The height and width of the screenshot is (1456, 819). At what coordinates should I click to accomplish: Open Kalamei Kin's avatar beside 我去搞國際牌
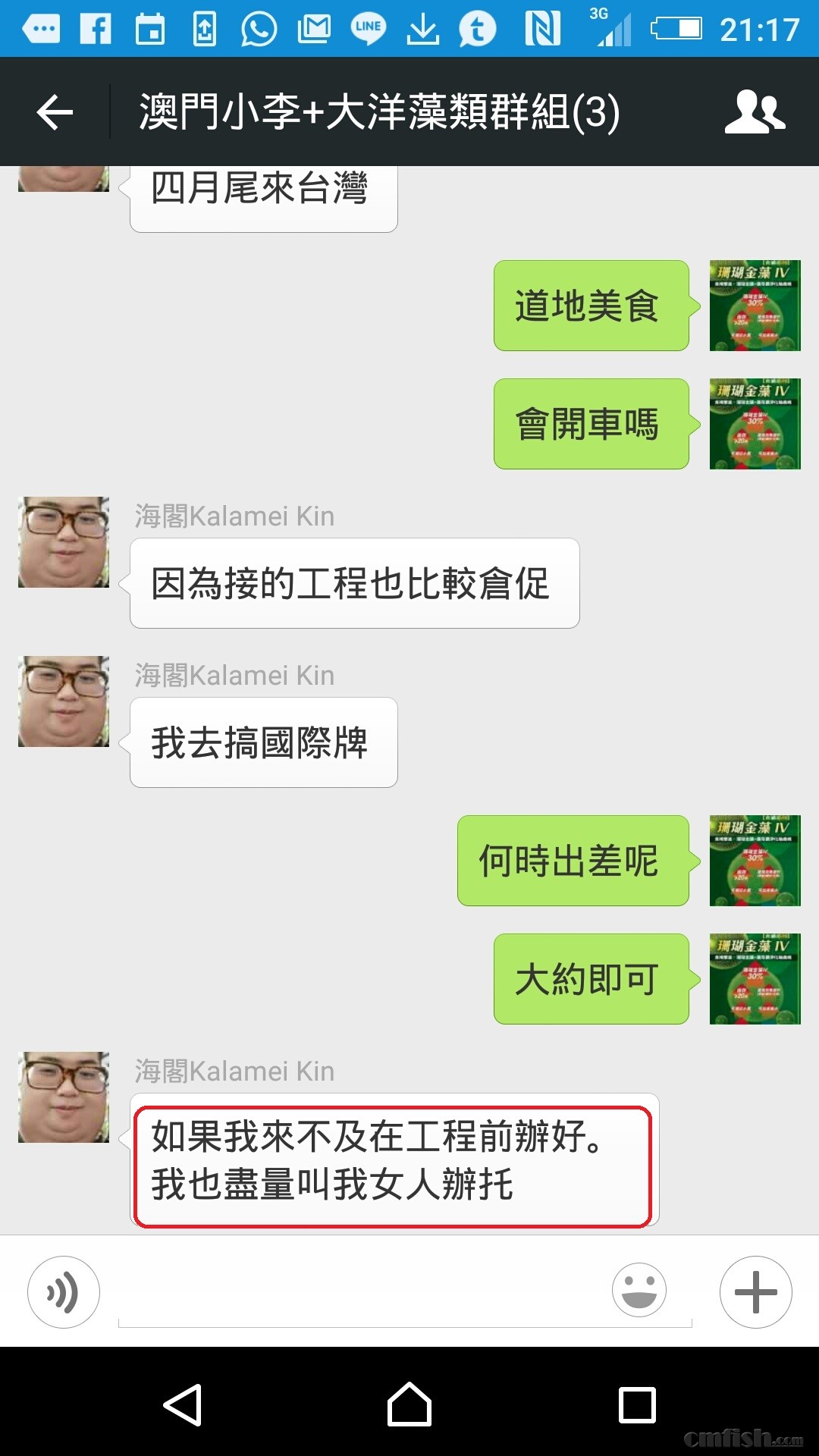(64, 701)
